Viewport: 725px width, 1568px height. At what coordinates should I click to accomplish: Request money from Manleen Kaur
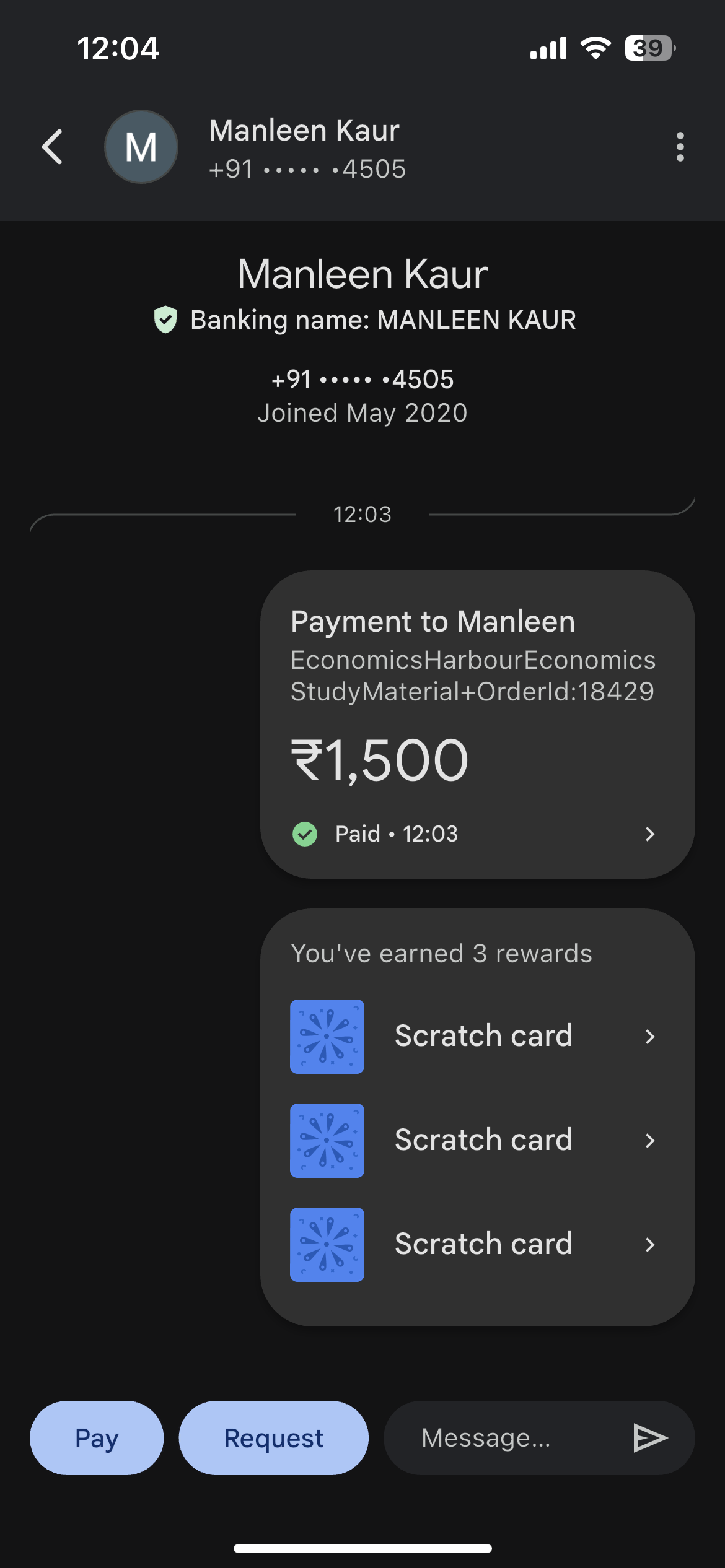[273, 1438]
